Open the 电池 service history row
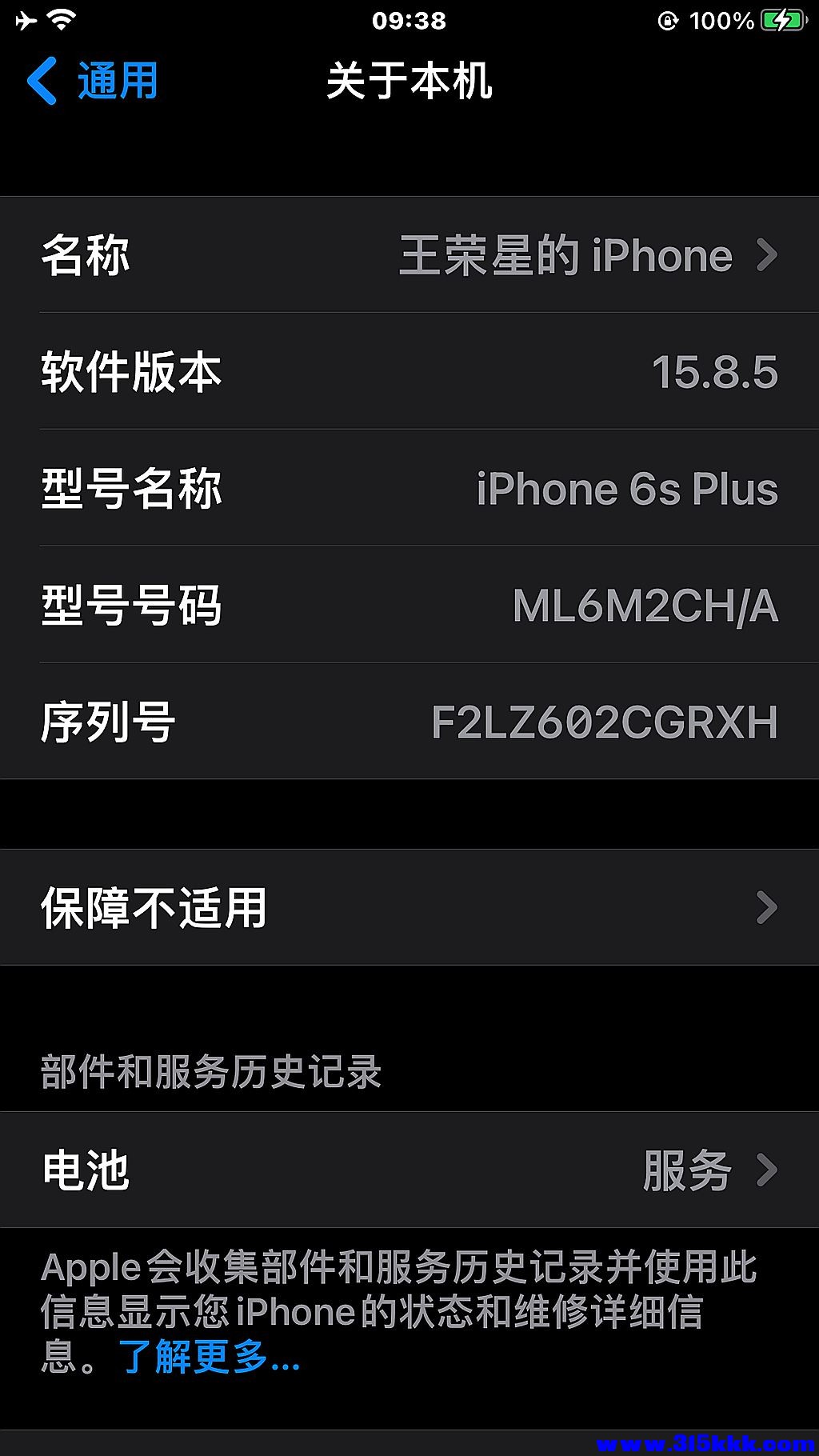Viewport: 819px width, 1456px height. tap(409, 1170)
